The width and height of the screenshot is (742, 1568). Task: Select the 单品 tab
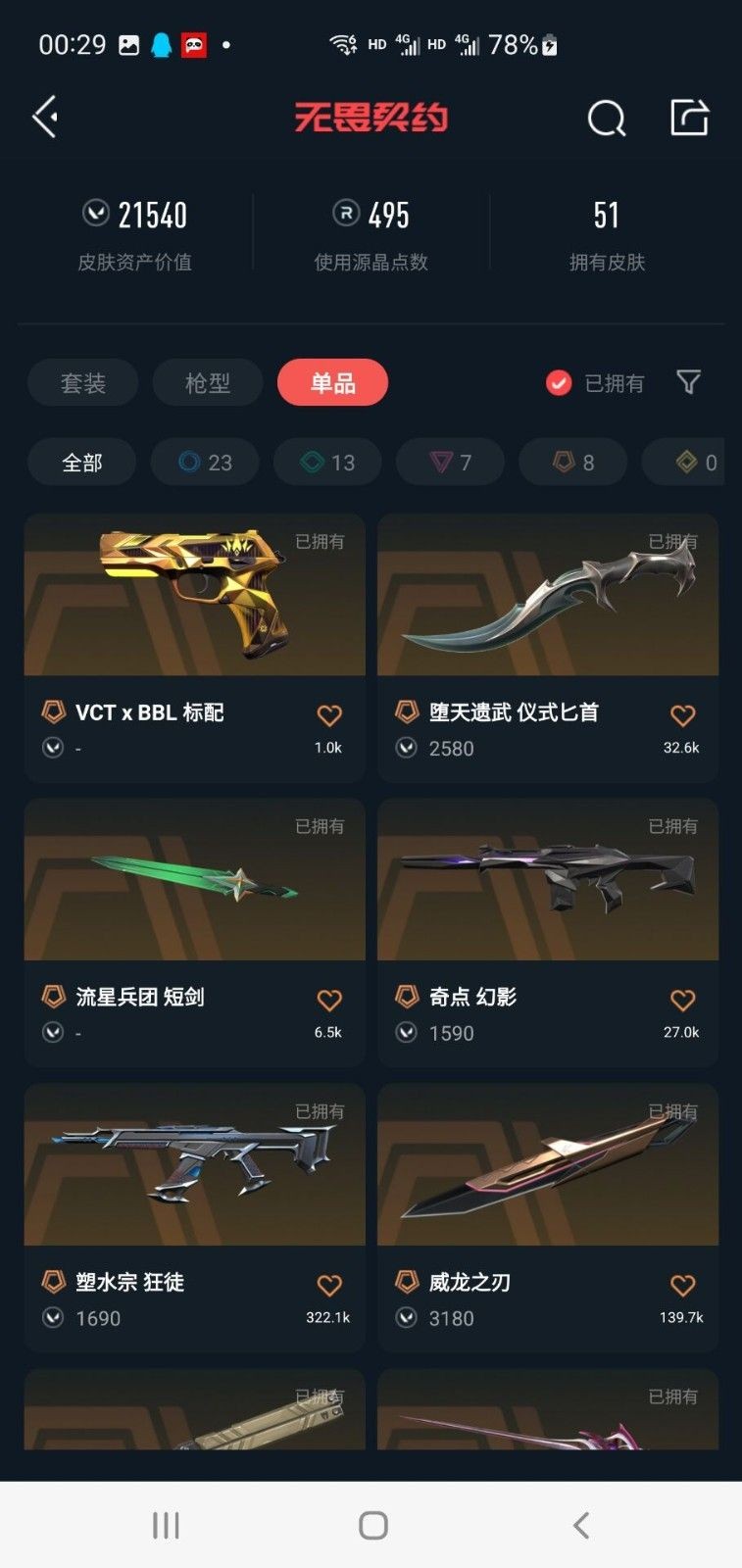point(332,383)
